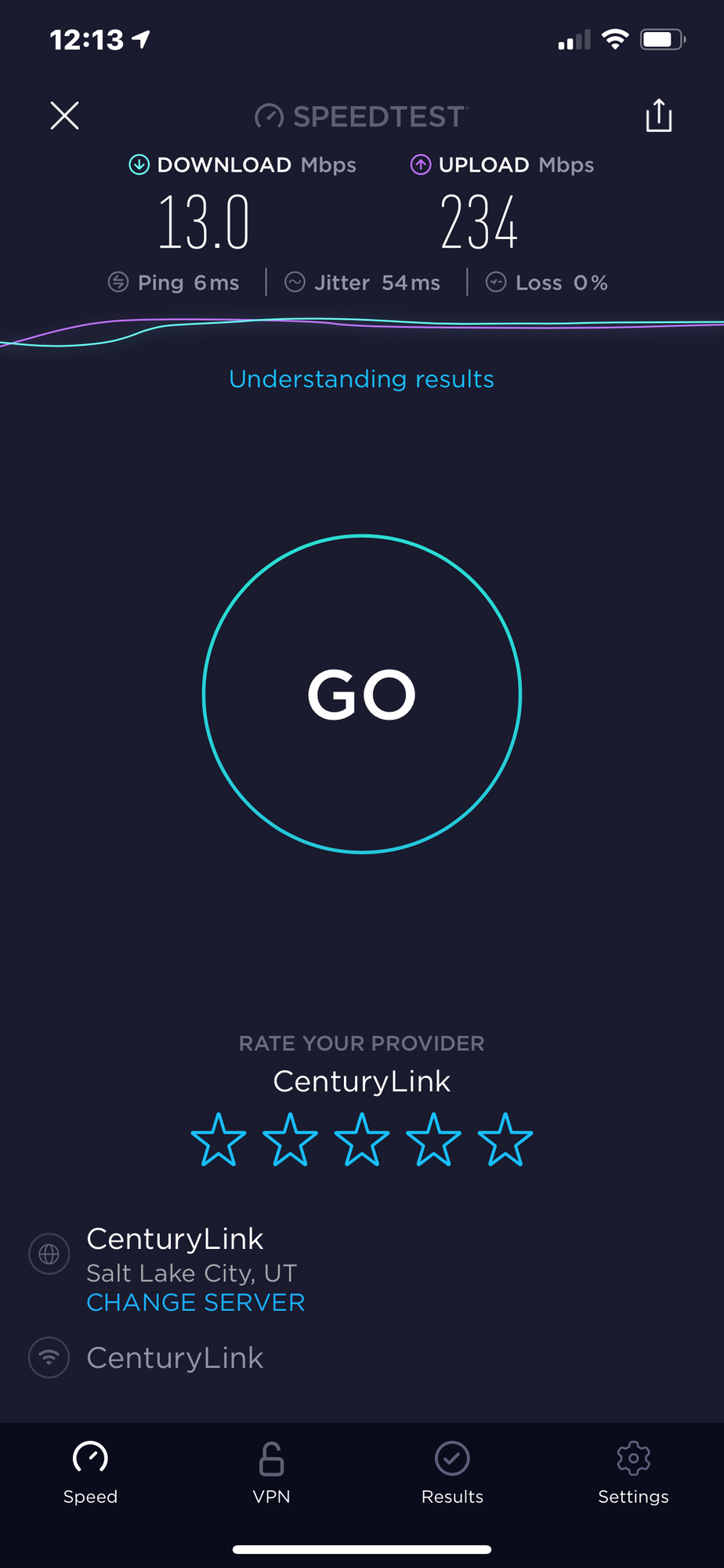Screen dimensions: 724x1568
Task: Tap Change Server
Action: click(195, 1302)
